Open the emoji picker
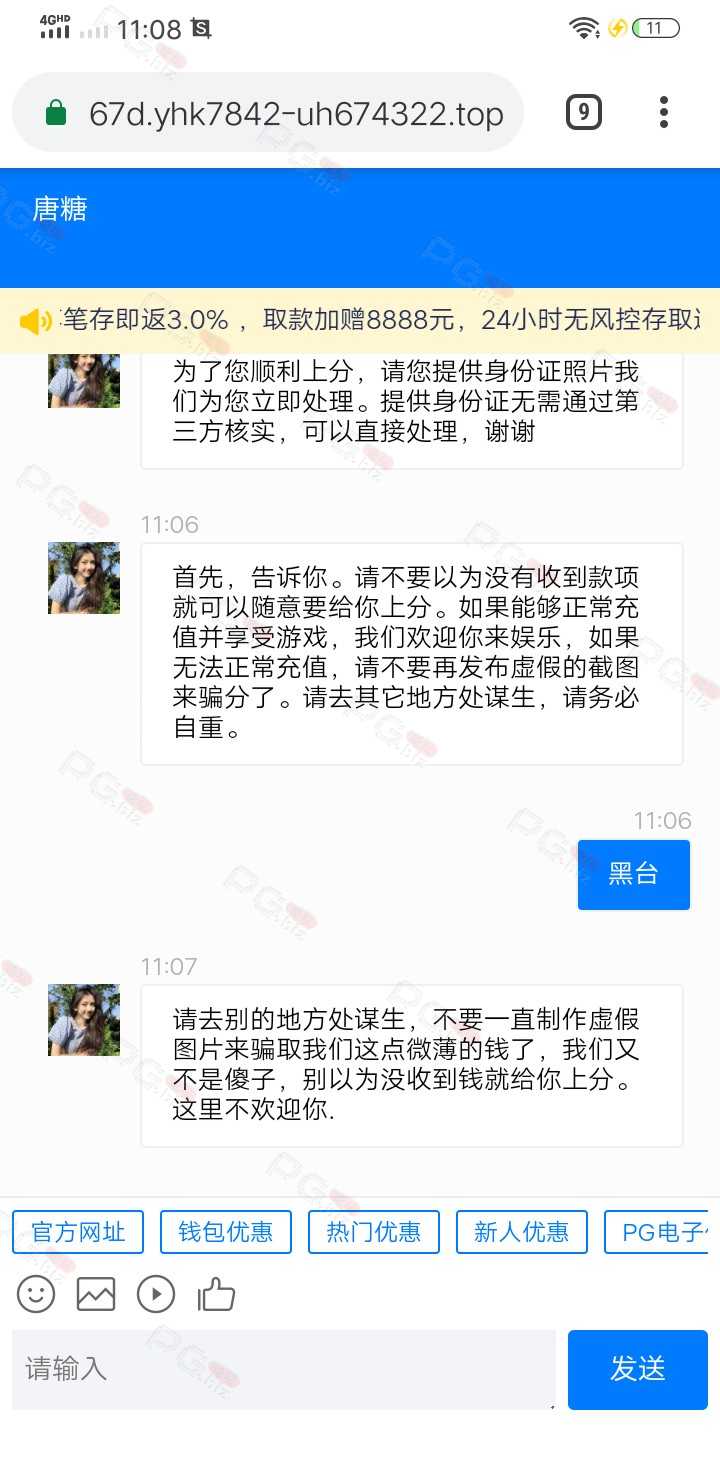The width and height of the screenshot is (720, 1460). (x=36, y=1294)
